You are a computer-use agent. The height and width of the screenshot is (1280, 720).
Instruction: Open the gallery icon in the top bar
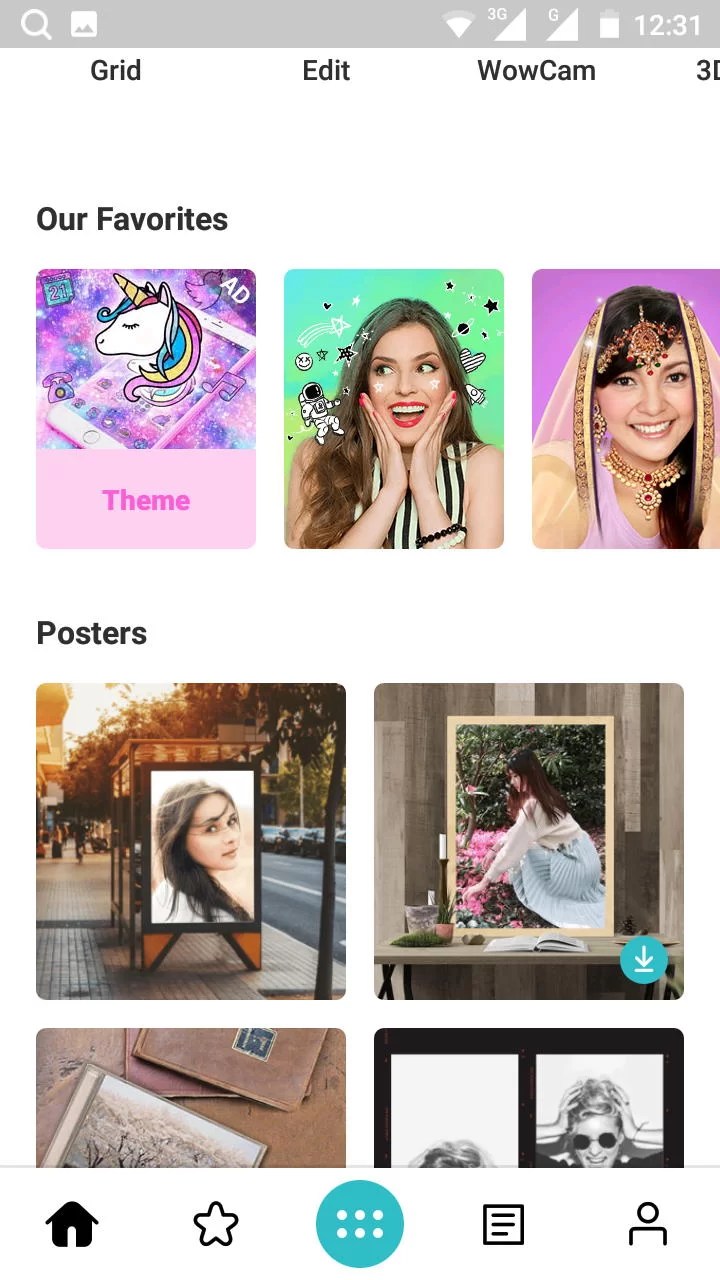85,24
